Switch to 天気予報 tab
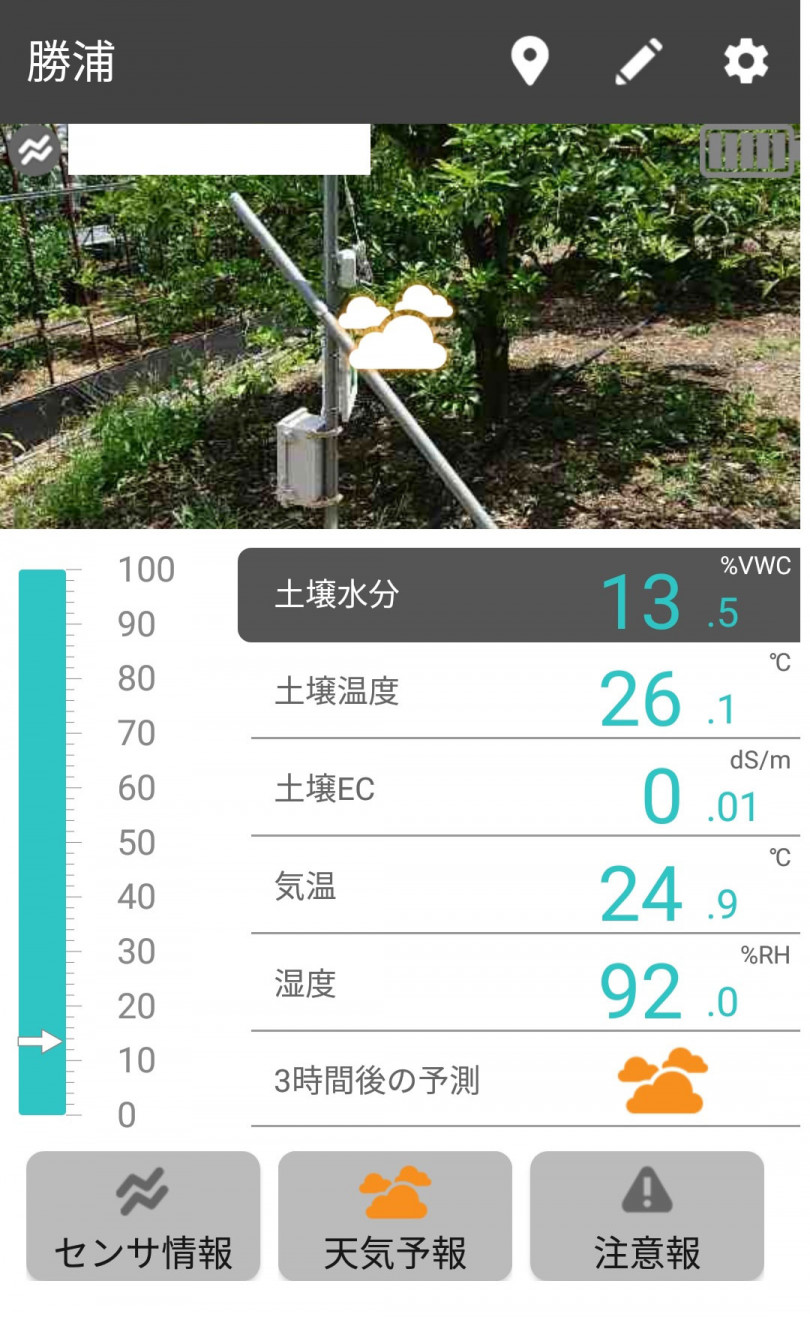The image size is (810, 1317). pos(395,1216)
